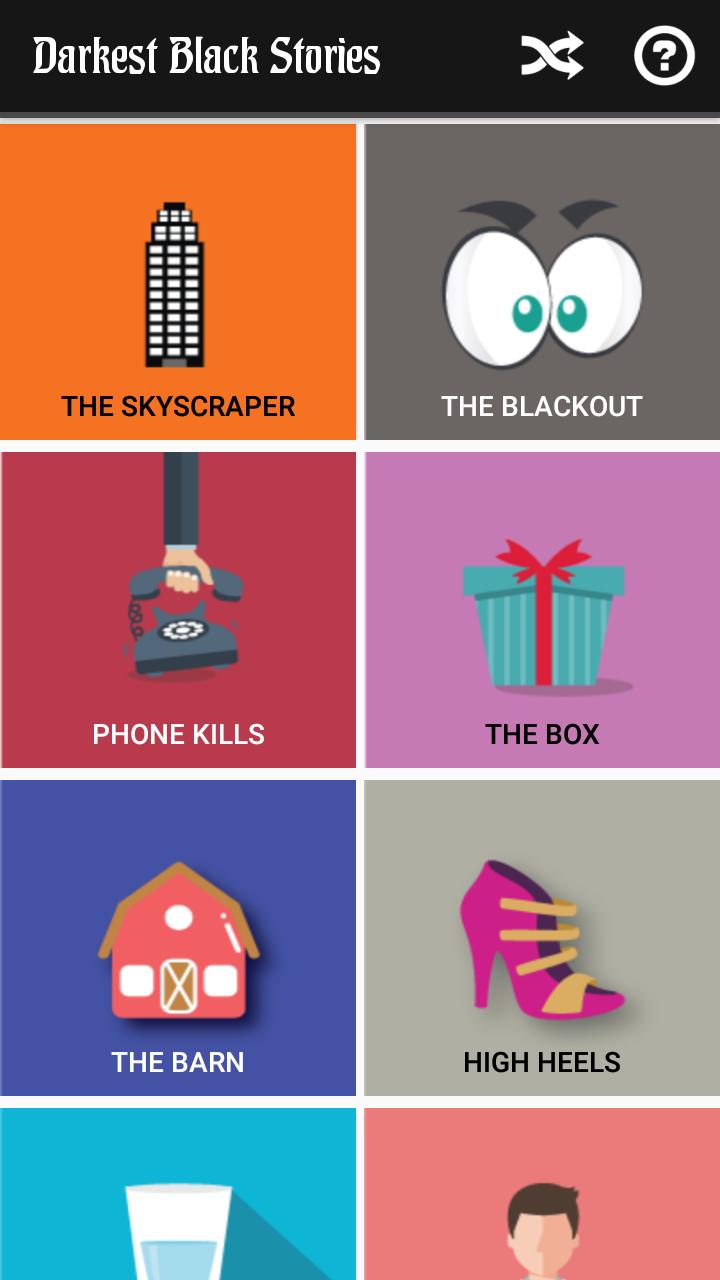Tap the shuffle random story icon
720x1280 pixels.
click(552, 56)
